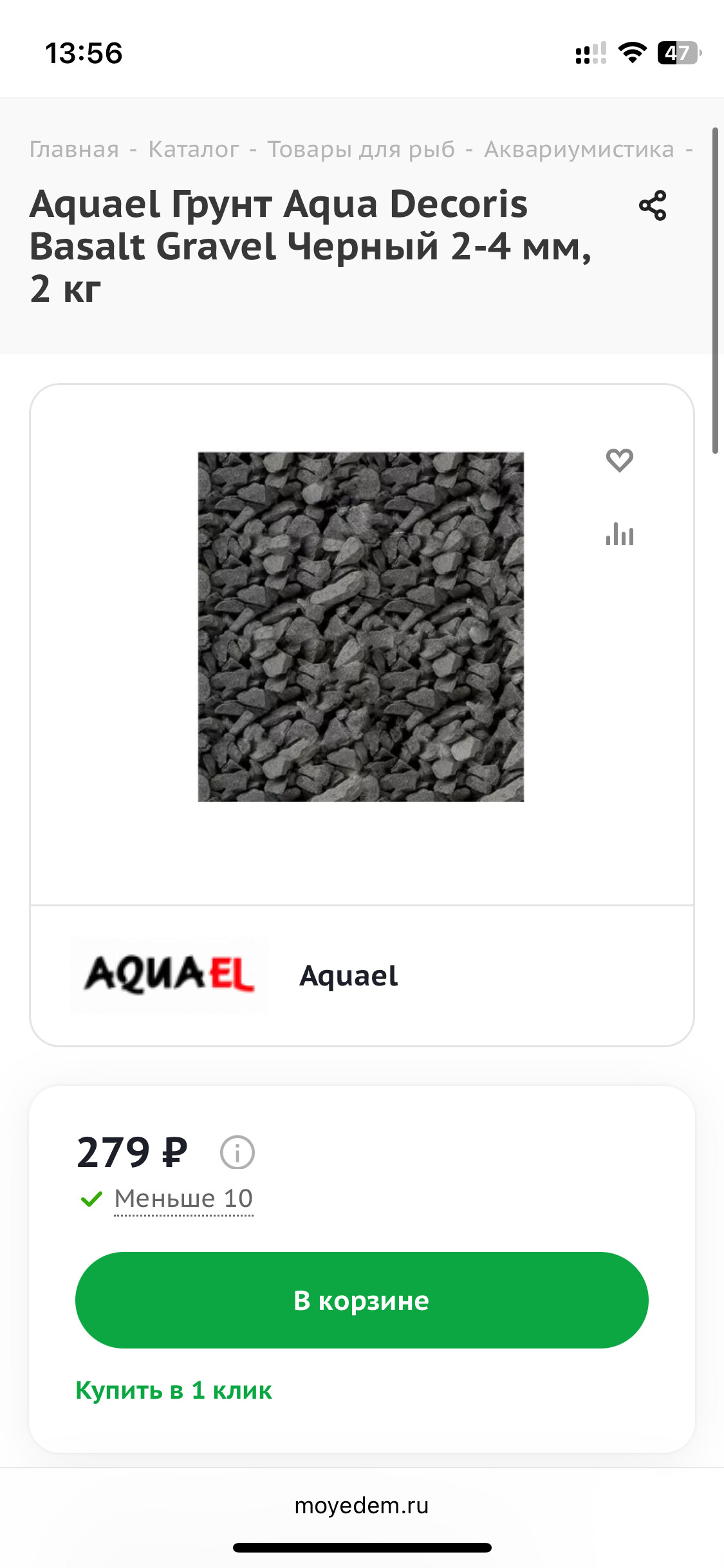Screen dimensions: 724x1568
Task: Choose Купить в 1 клик
Action: pos(174,1390)
